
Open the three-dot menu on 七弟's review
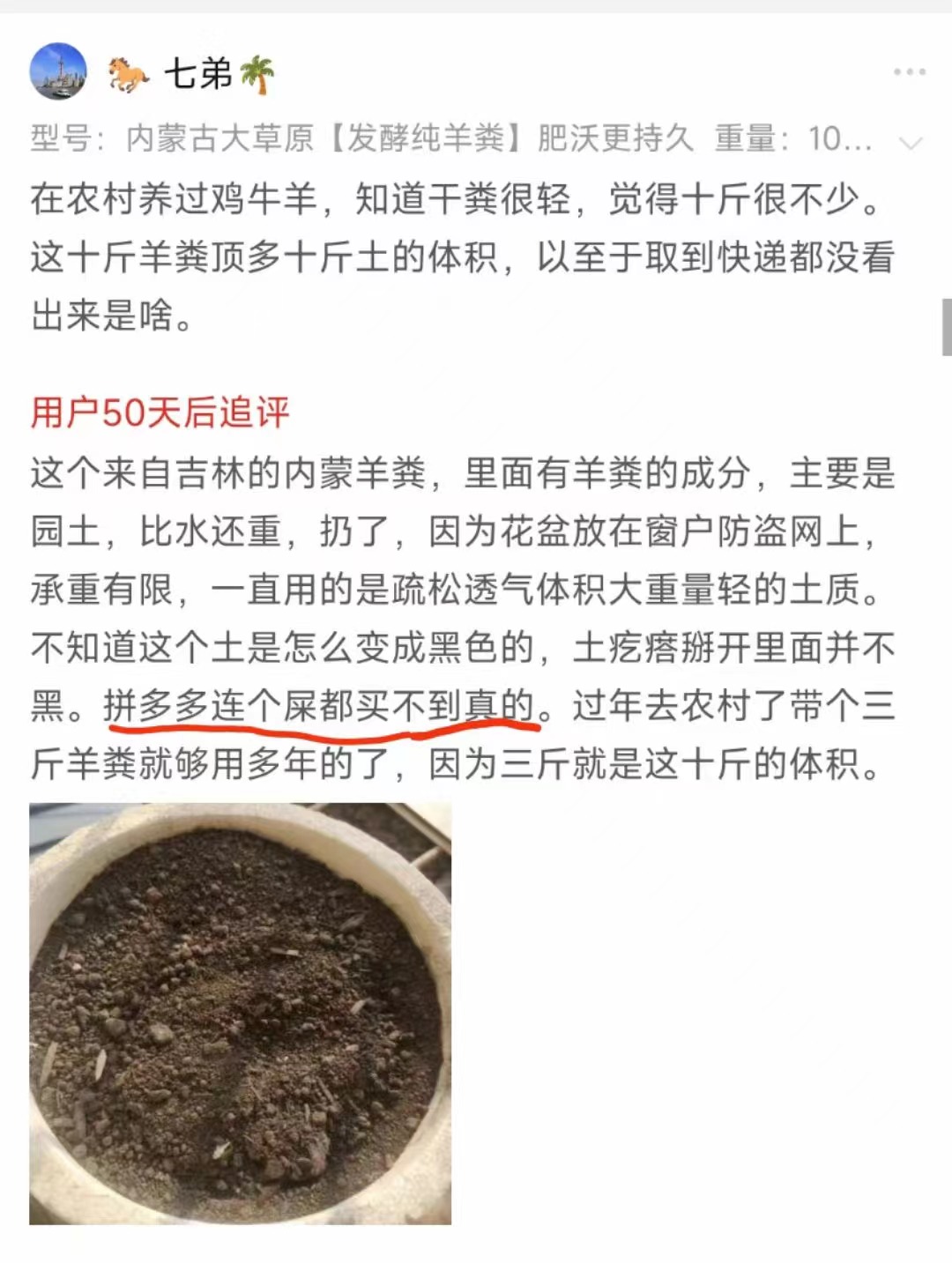click(909, 72)
